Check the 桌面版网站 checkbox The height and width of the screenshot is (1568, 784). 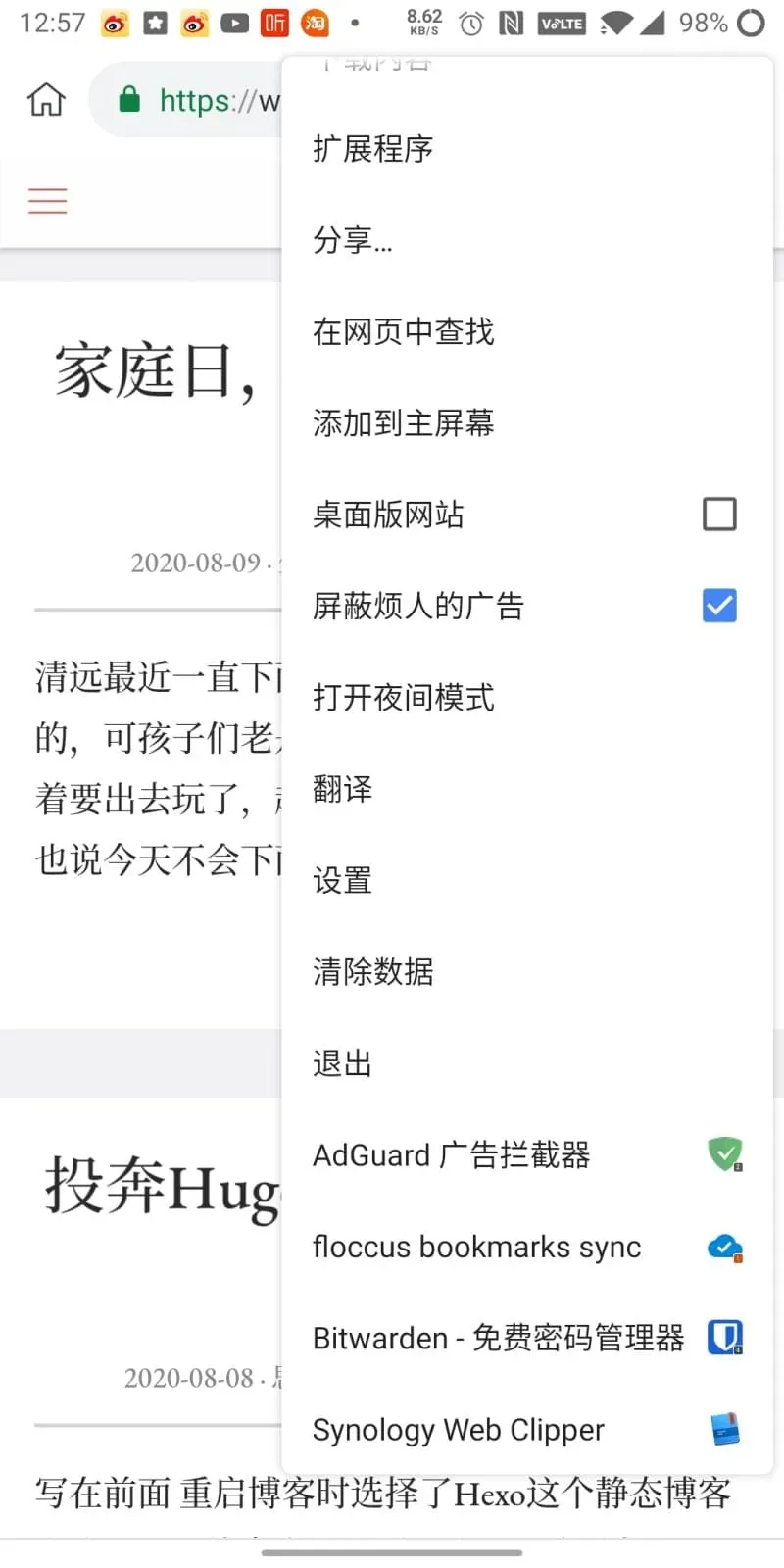[x=719, y=514]
